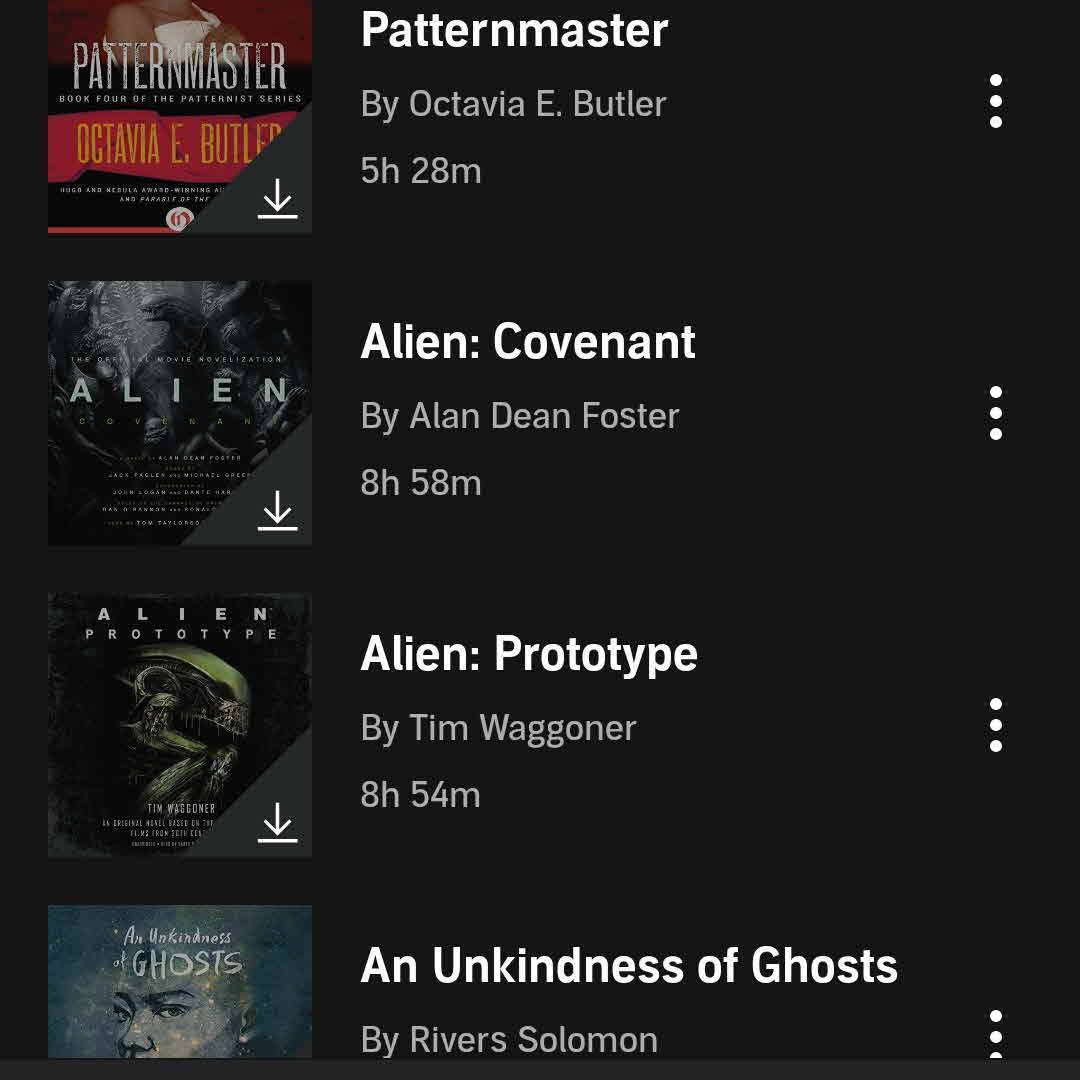
Task: Open options menu for Alien: Prototype
Action: coord(995,725)
